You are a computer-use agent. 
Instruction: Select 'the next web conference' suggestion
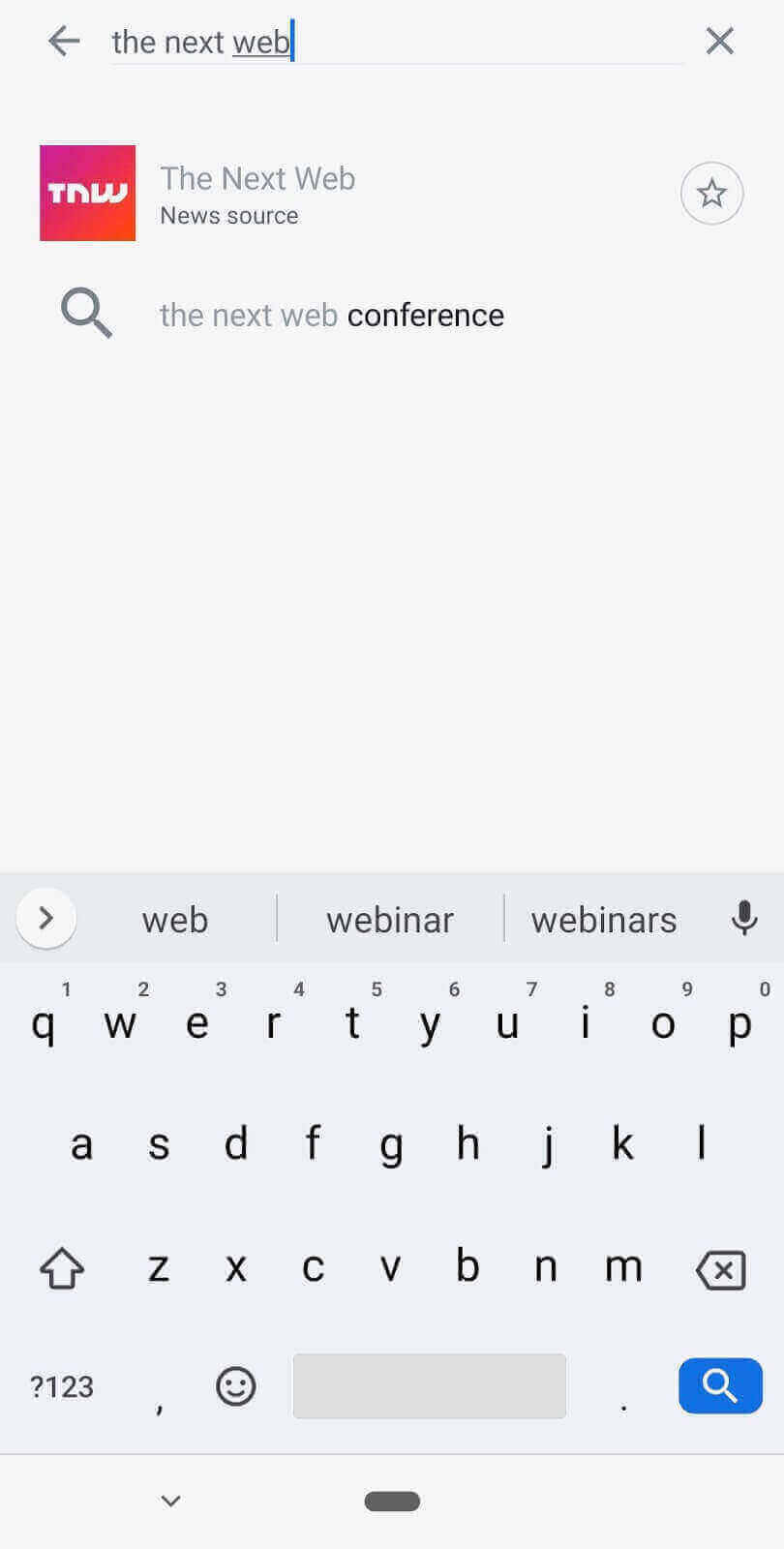click(392, 315)
